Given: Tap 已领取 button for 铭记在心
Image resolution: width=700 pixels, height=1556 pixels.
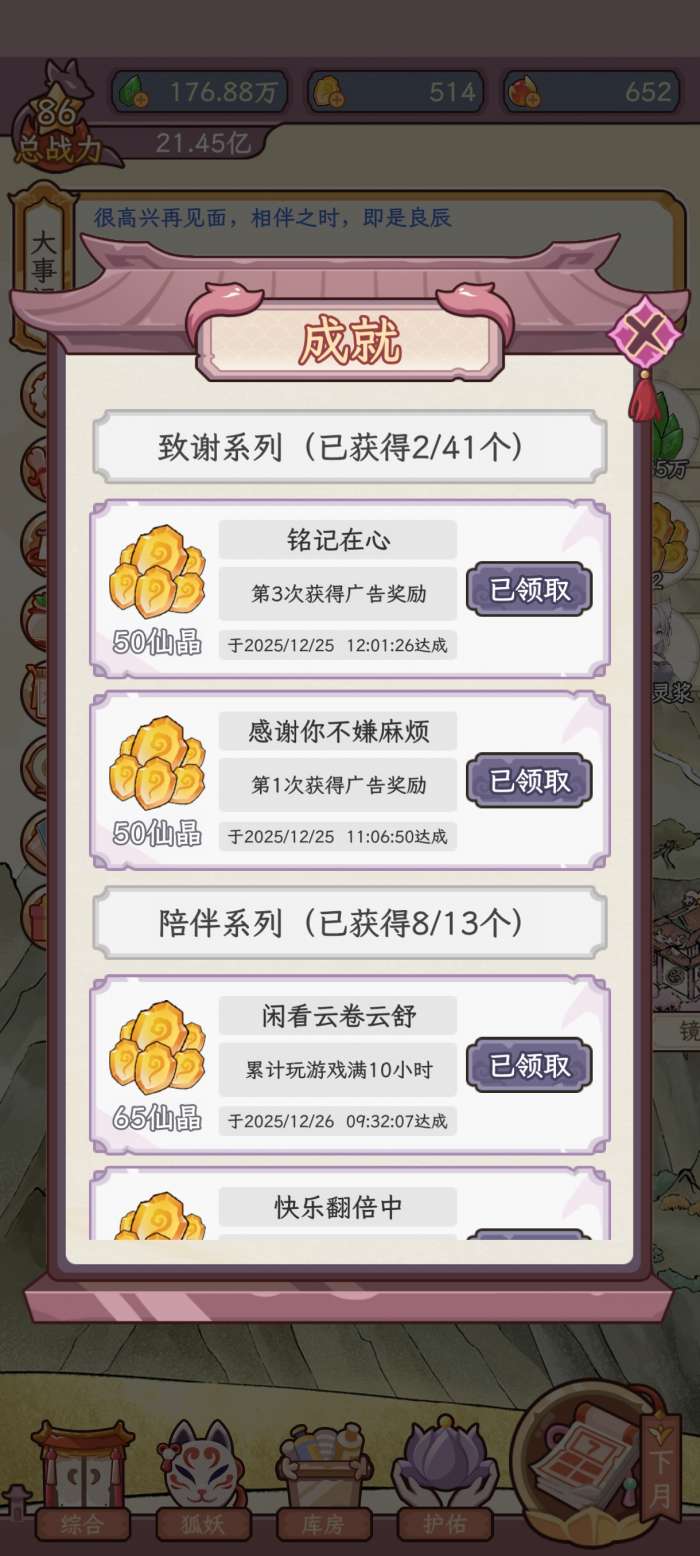Looking at the screenshot, I should coord(529,590).
